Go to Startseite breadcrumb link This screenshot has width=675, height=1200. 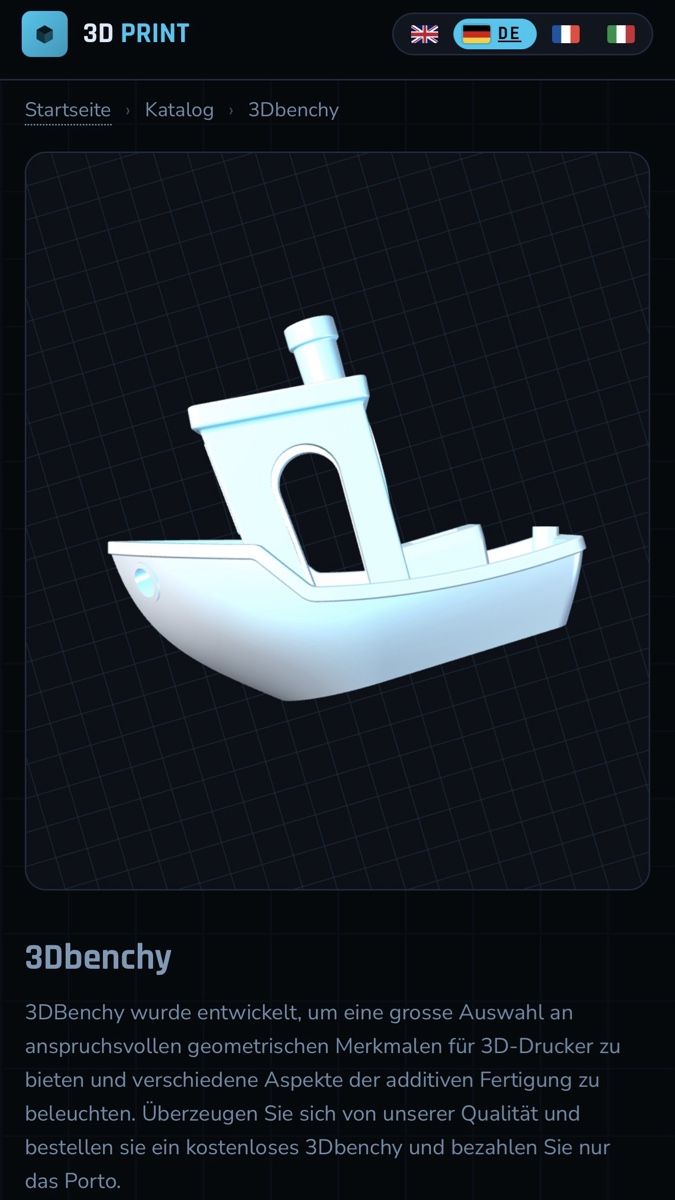(68, 110)
